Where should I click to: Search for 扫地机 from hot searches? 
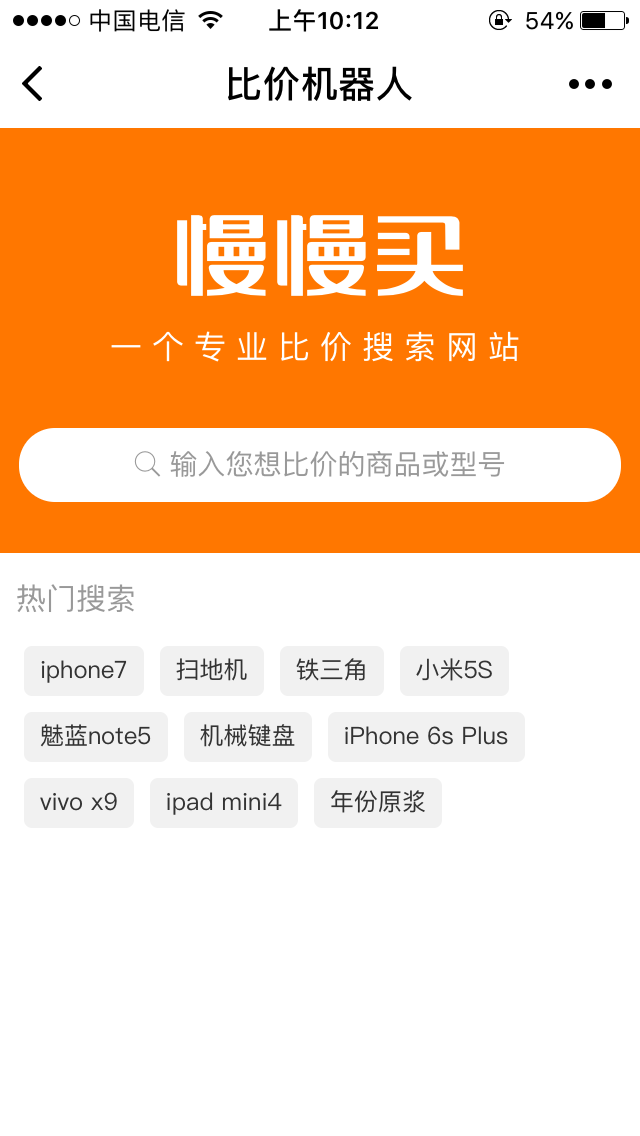(x=212, y=671)
